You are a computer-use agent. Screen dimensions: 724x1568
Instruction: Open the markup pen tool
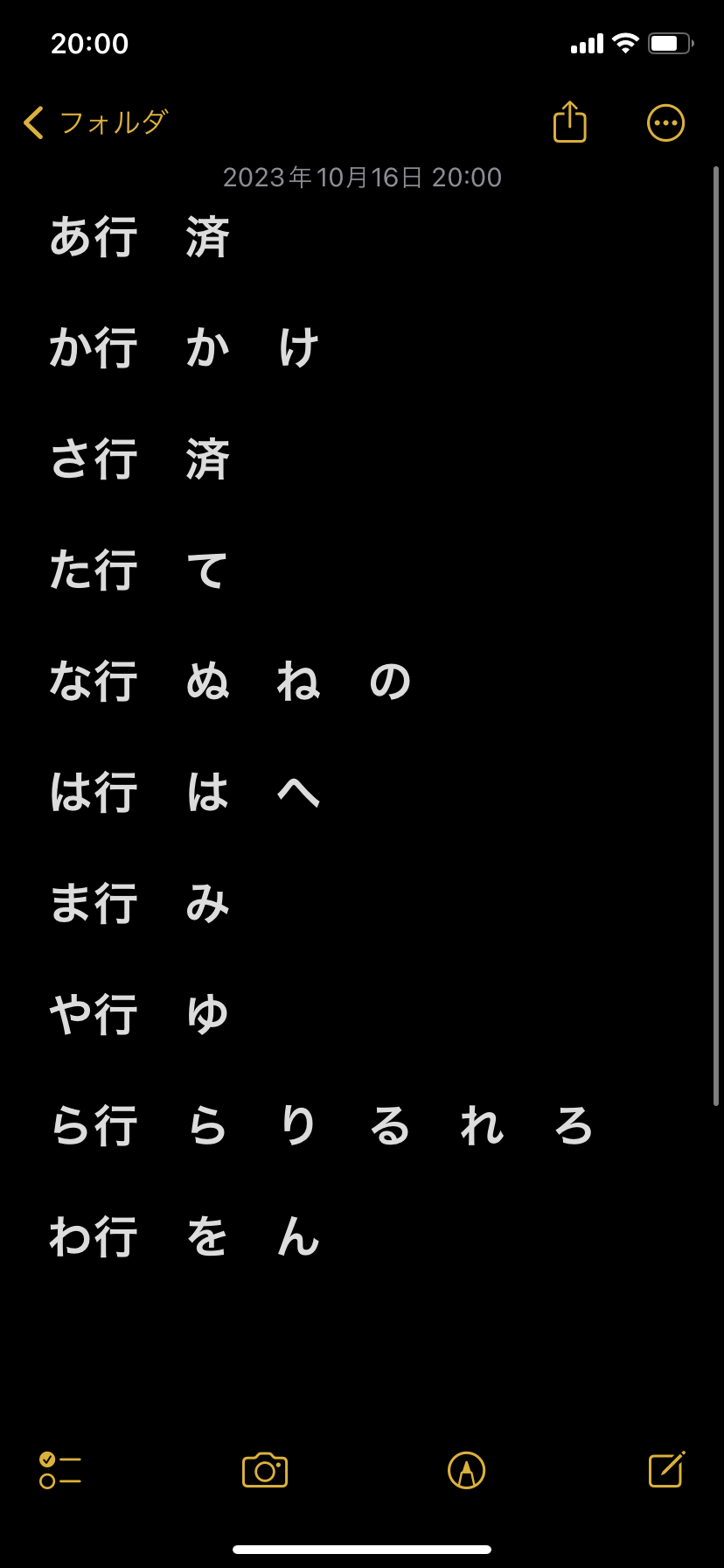click(x=466, y=1470)
